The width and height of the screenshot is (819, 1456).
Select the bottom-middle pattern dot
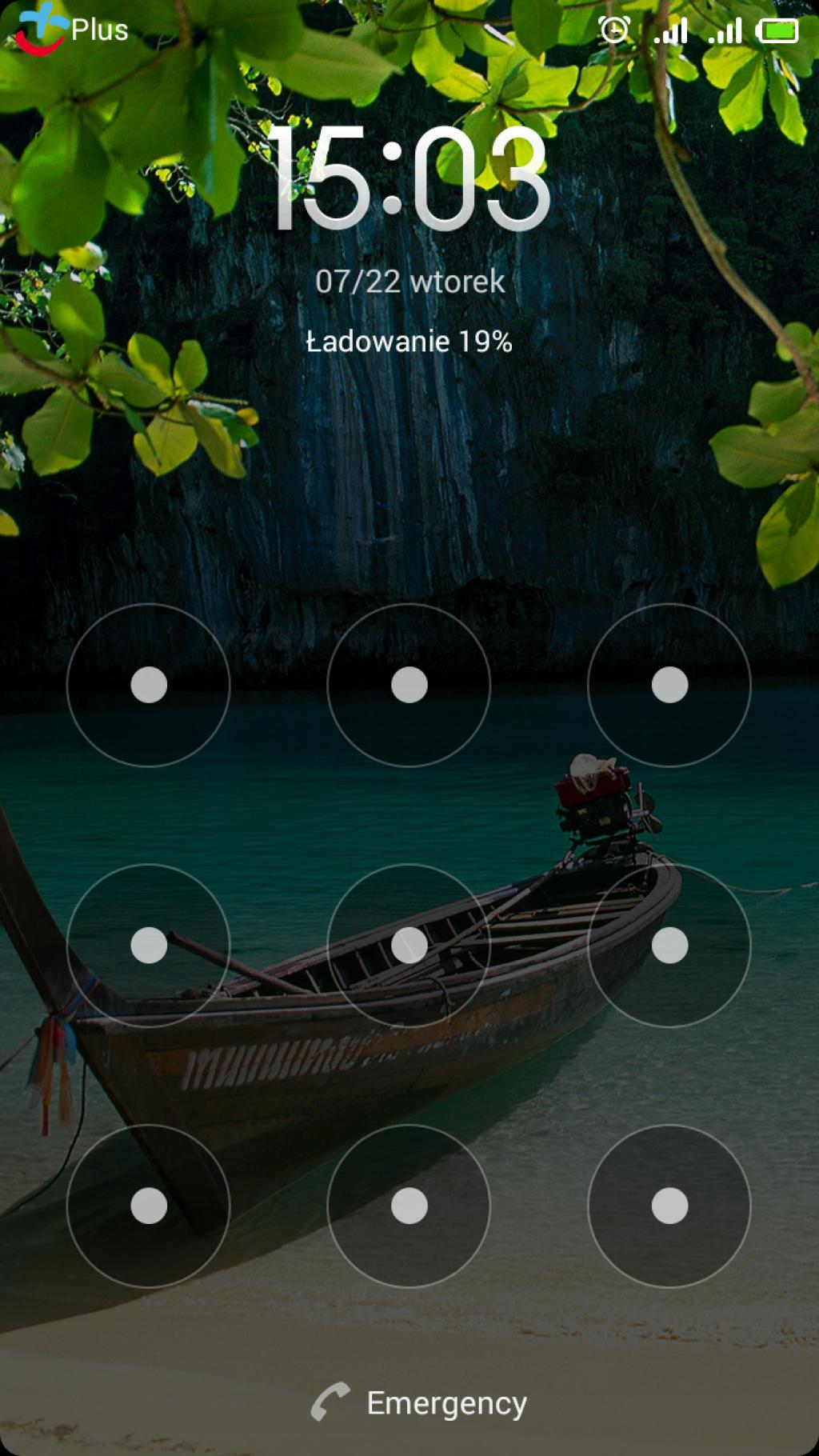click(409, 1206)
